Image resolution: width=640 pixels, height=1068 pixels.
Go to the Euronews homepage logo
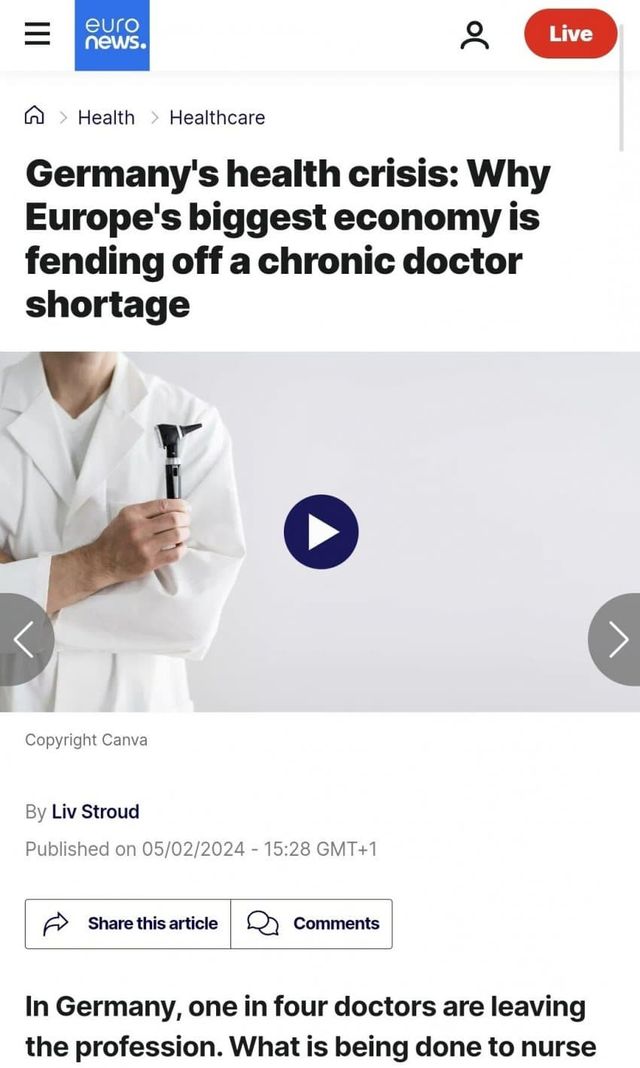point(112,35)
